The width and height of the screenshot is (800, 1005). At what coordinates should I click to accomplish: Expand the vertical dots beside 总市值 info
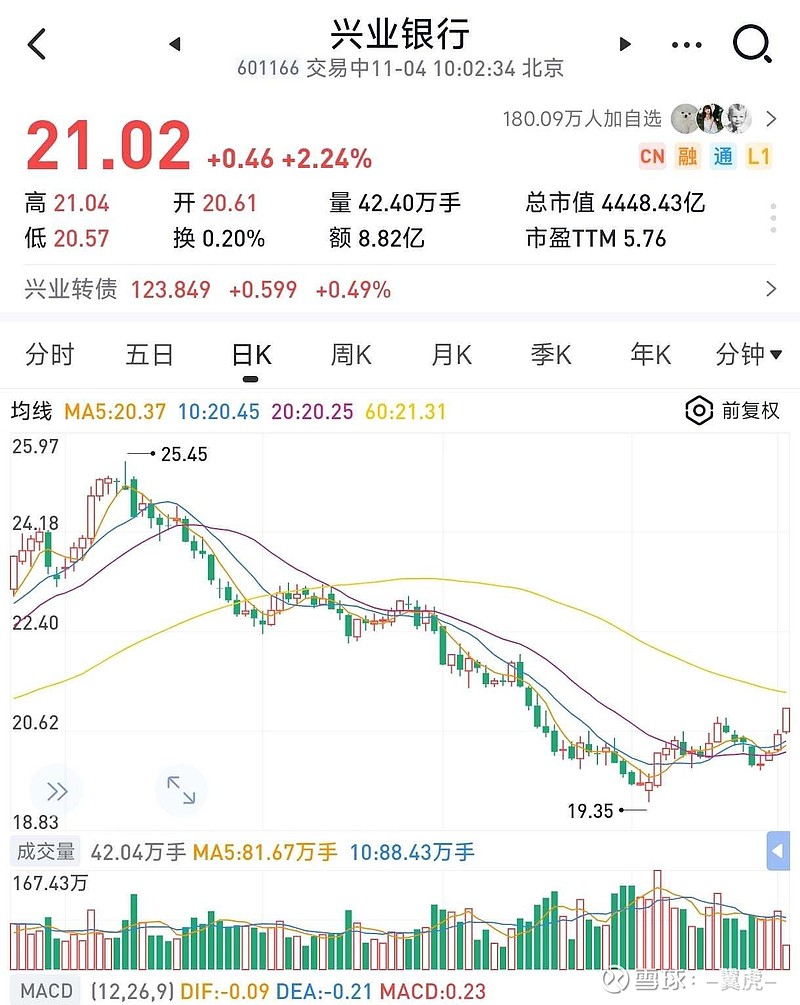tap(771, 216)
